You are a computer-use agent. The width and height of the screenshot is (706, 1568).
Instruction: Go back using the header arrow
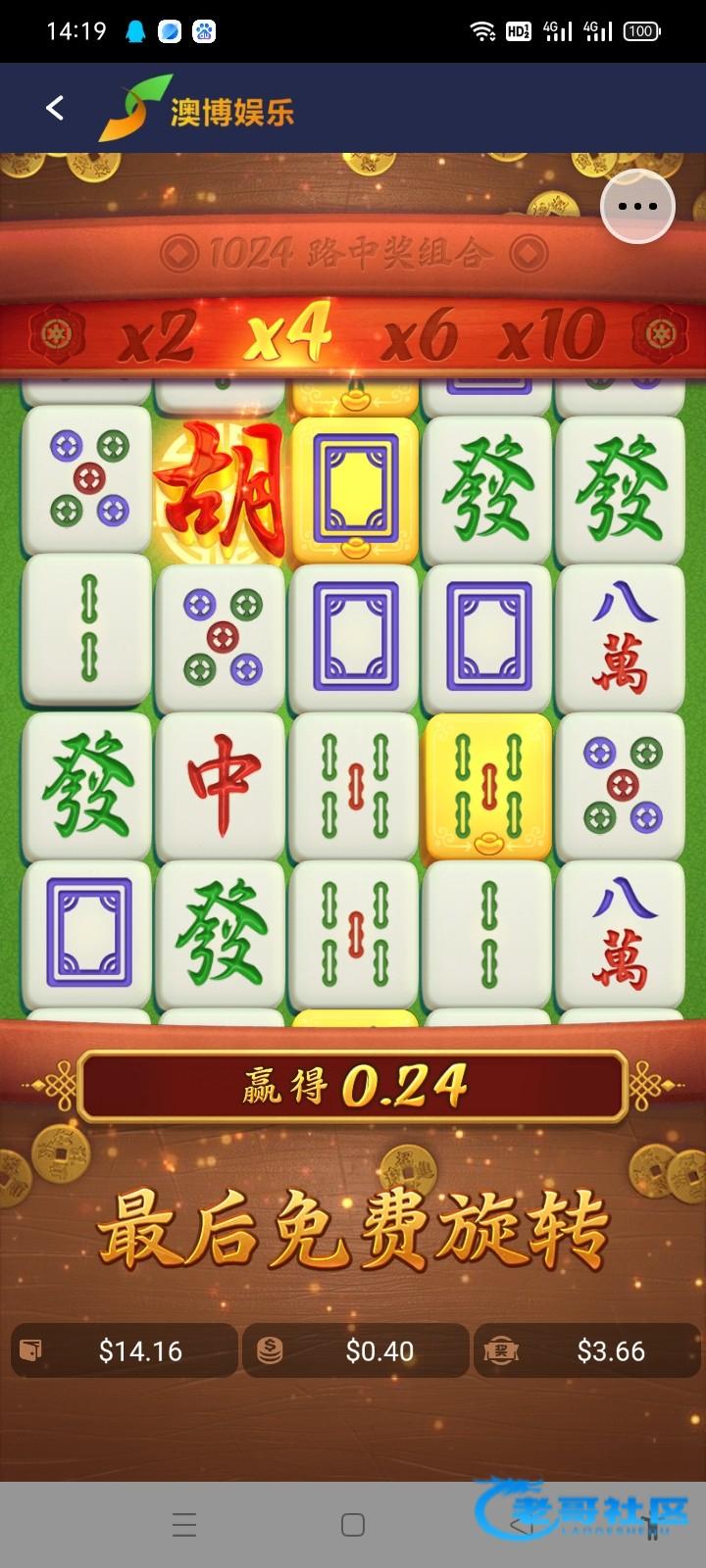pos(55,108)
